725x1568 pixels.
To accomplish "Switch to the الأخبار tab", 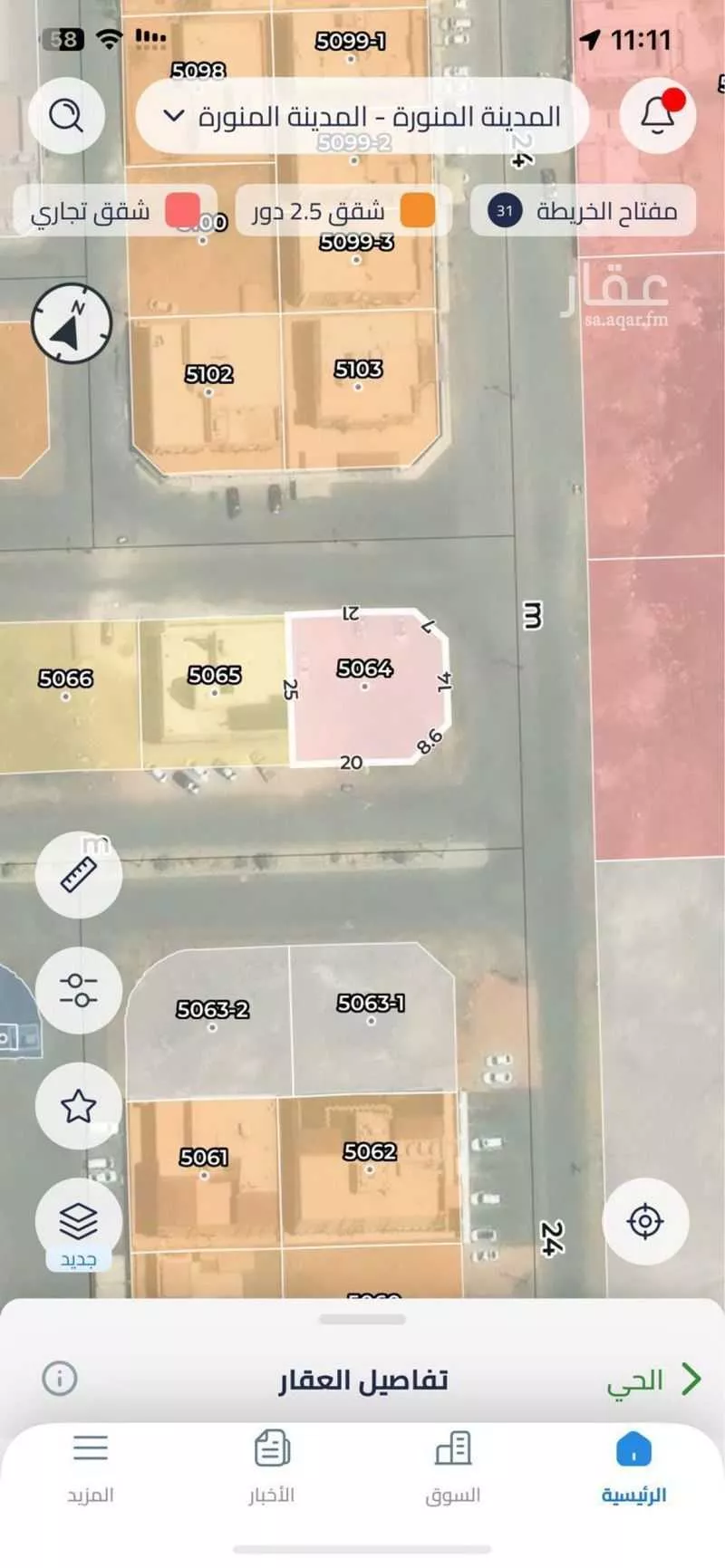I will pyautogui.click(x=272, y=1466).
